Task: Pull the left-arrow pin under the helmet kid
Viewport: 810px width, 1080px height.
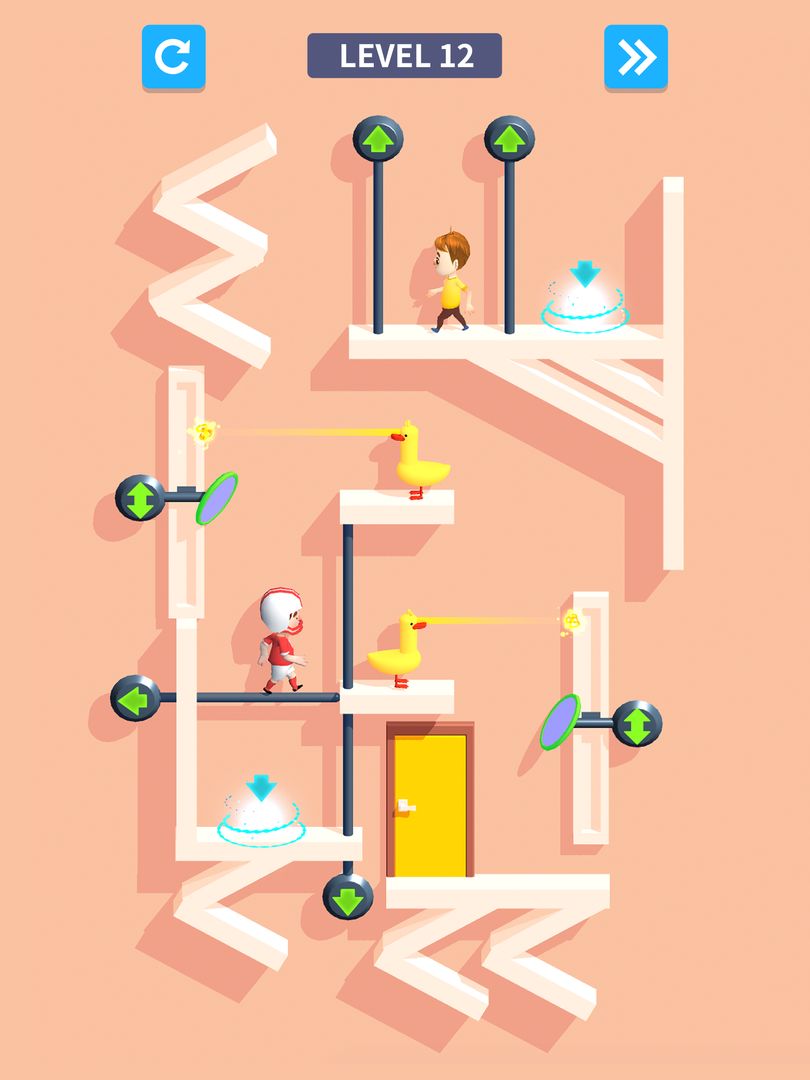Action: [x=135, y=698]
